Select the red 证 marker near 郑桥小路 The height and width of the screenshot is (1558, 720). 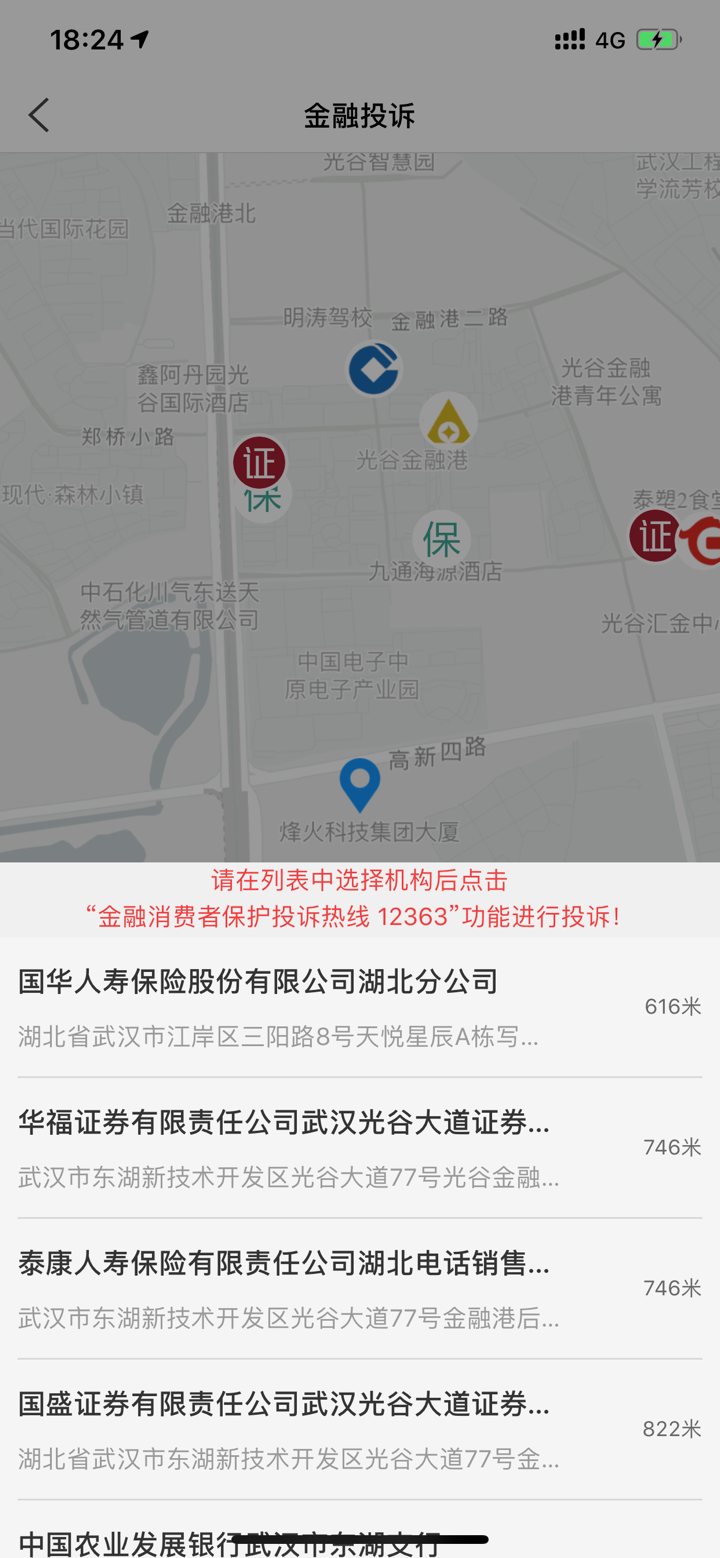point(261,462)
